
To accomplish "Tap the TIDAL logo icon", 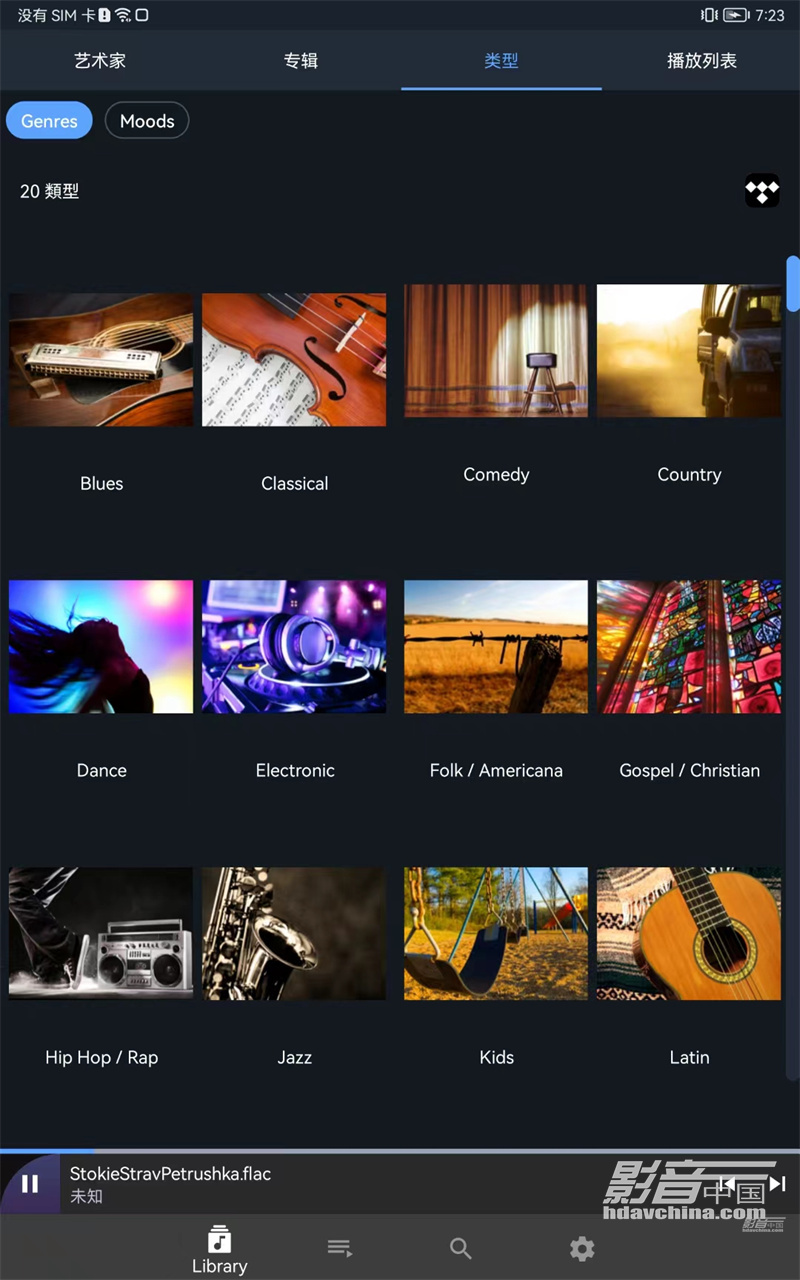I will 762,191.
